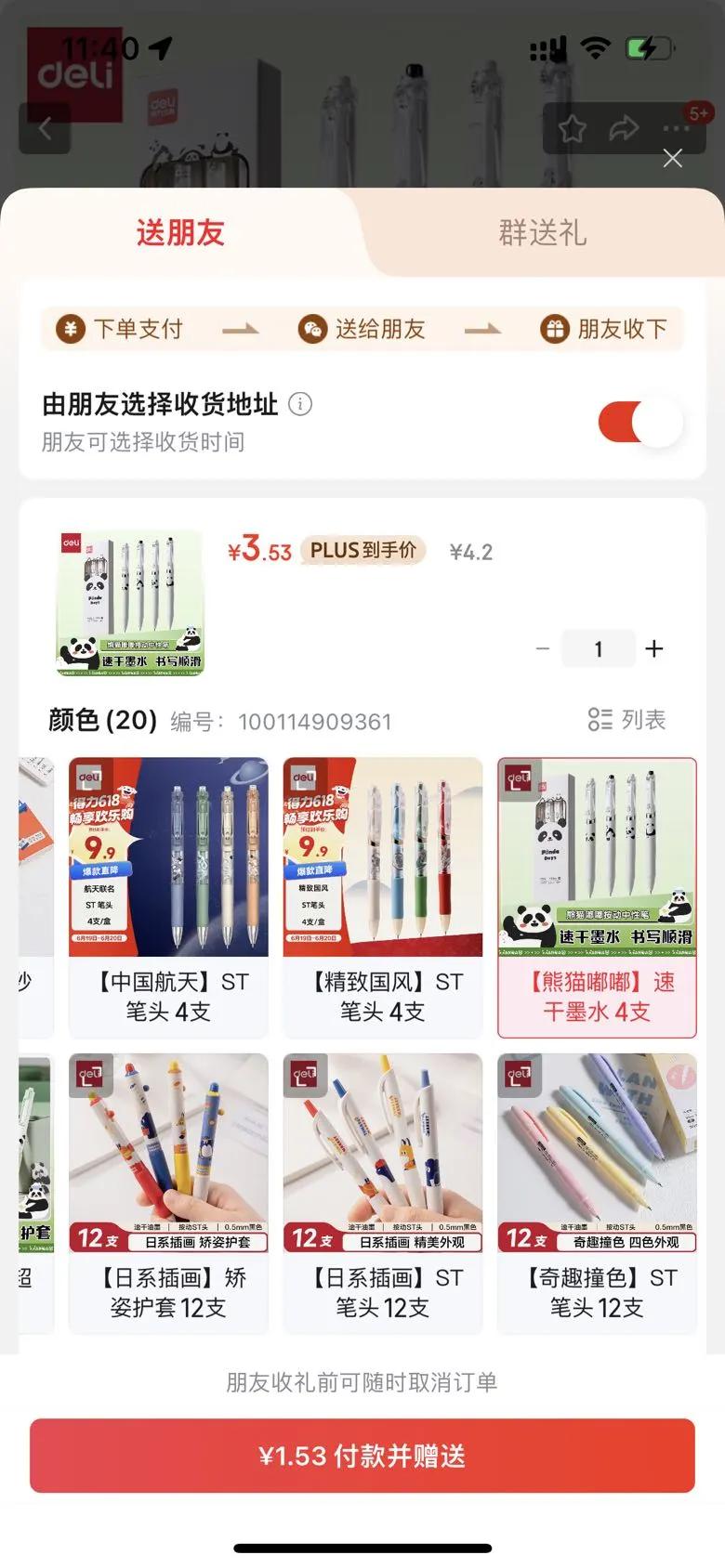Pick the 【日系插画】矫姿护套12支 option
This screenshot has height=1568, width=725.
coord(168,1193)
